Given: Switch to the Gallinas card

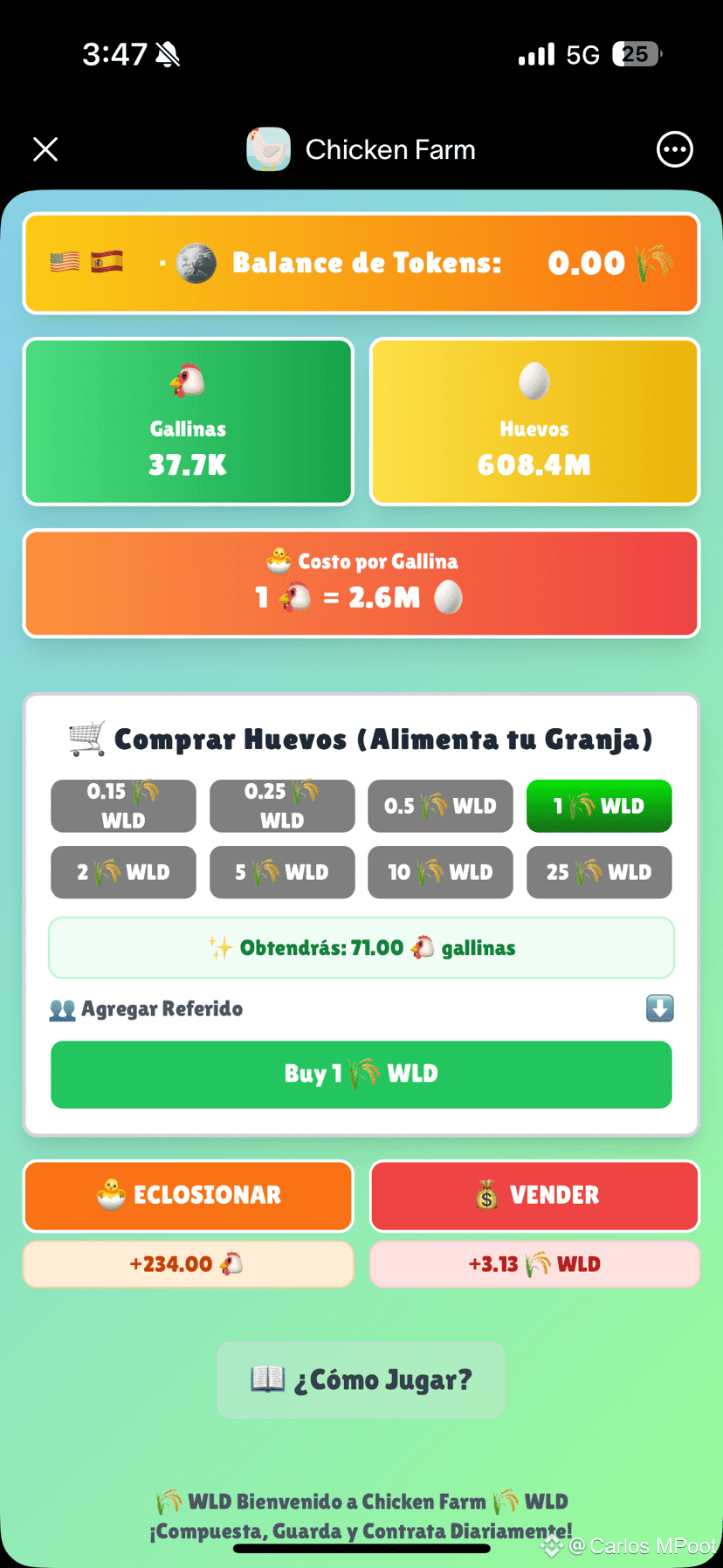Looking at the screenshot, I should coord(187,422).
